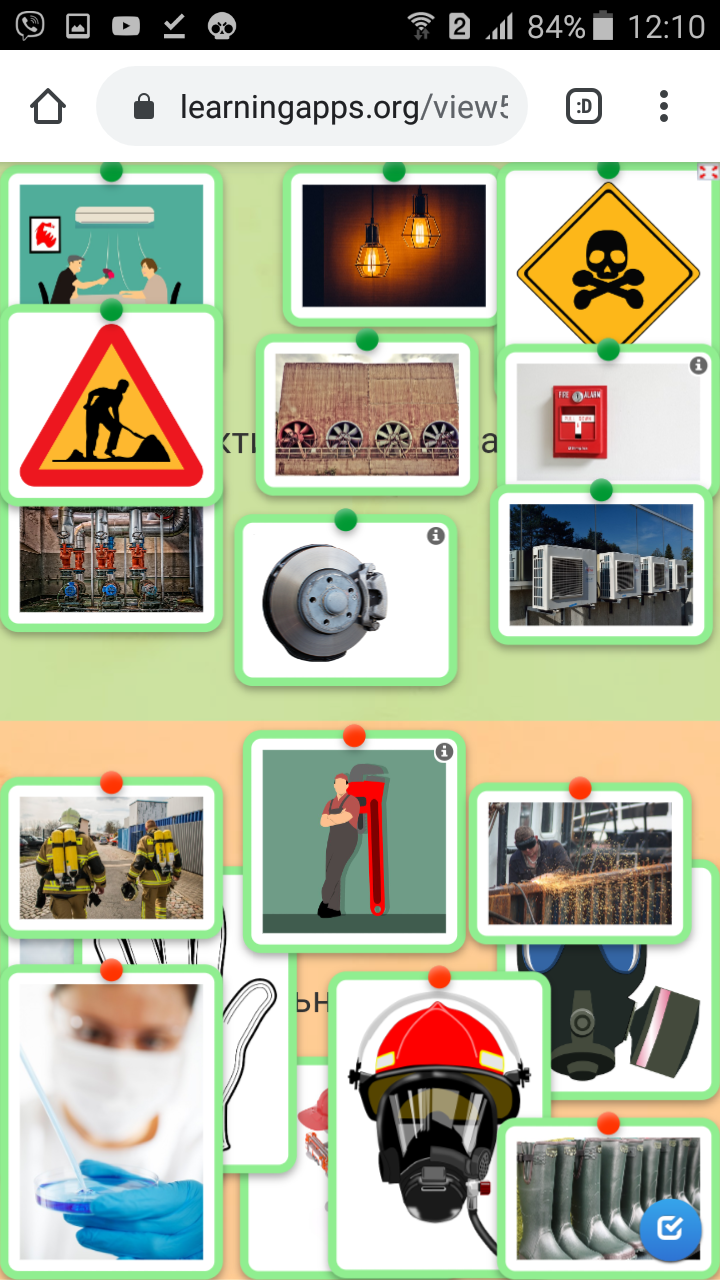The image size is (720, 1280).
Task: Go to the browser home page
Action: tap(48, 107)
